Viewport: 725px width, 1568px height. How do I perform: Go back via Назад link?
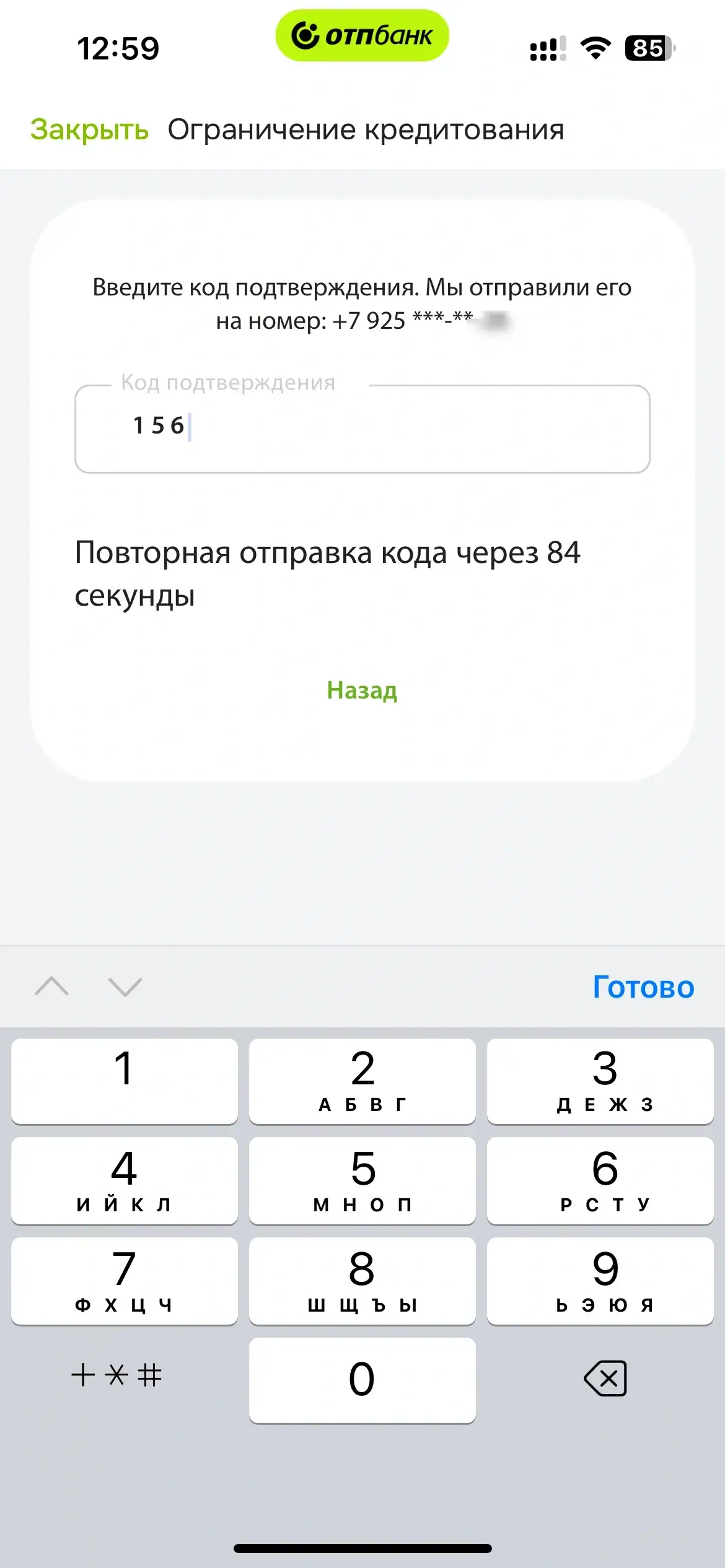pos(362,690)
